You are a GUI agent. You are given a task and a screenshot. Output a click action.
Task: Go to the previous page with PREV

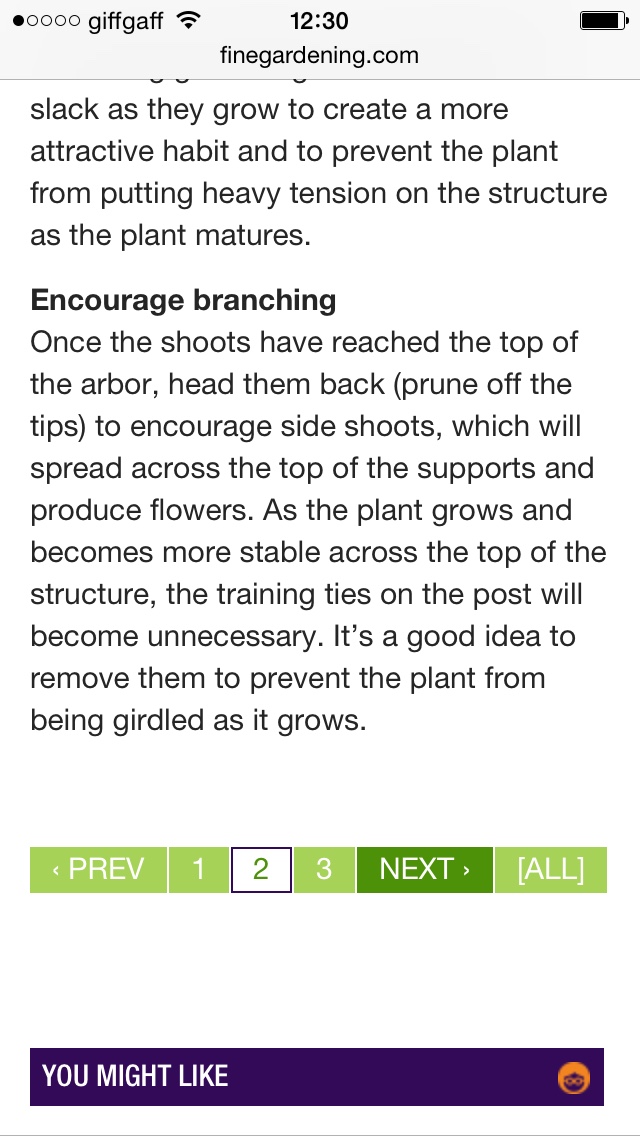[x=98, y=869]
